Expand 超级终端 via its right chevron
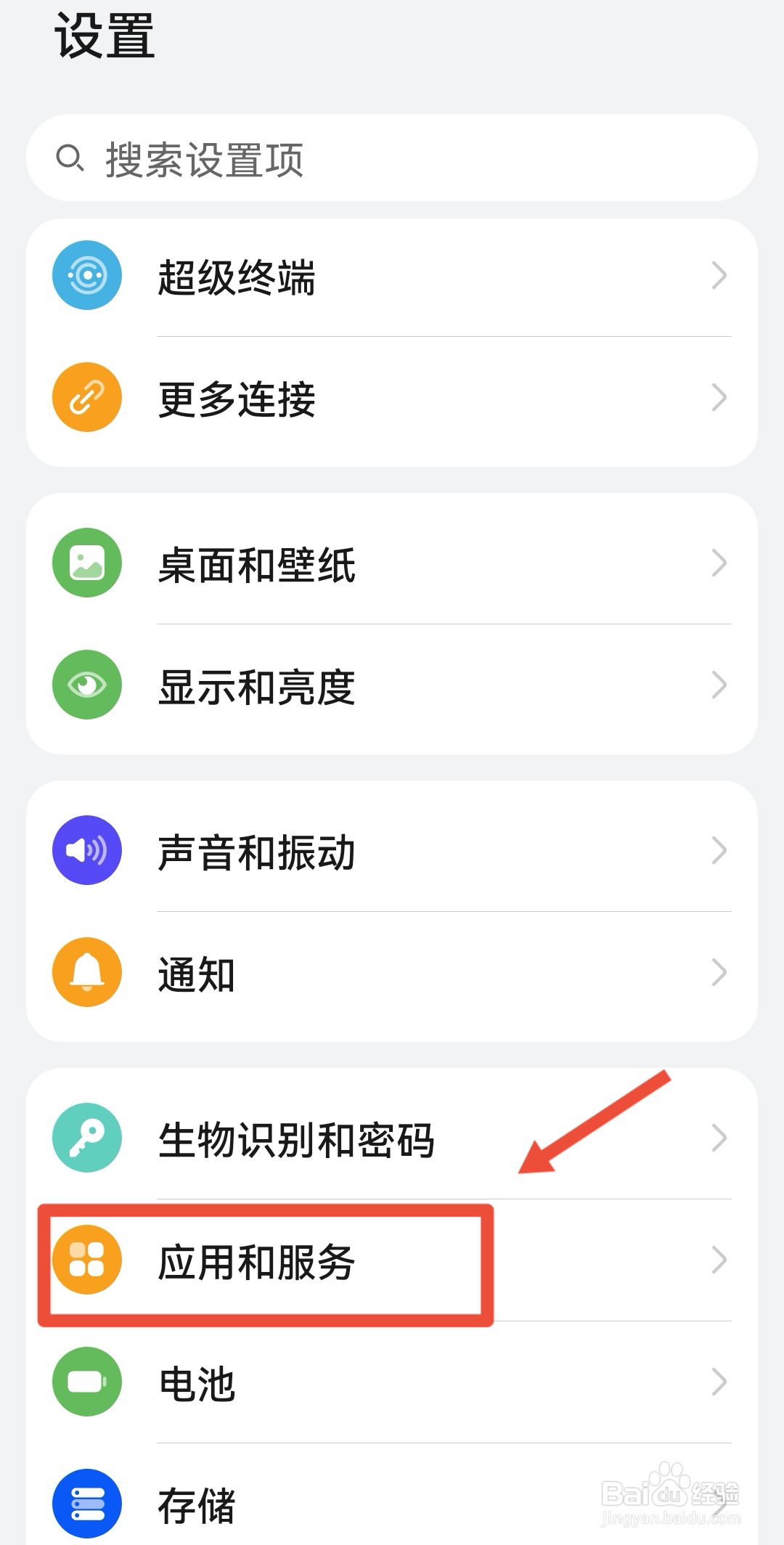784x1545 pixels. click(719, 275)
